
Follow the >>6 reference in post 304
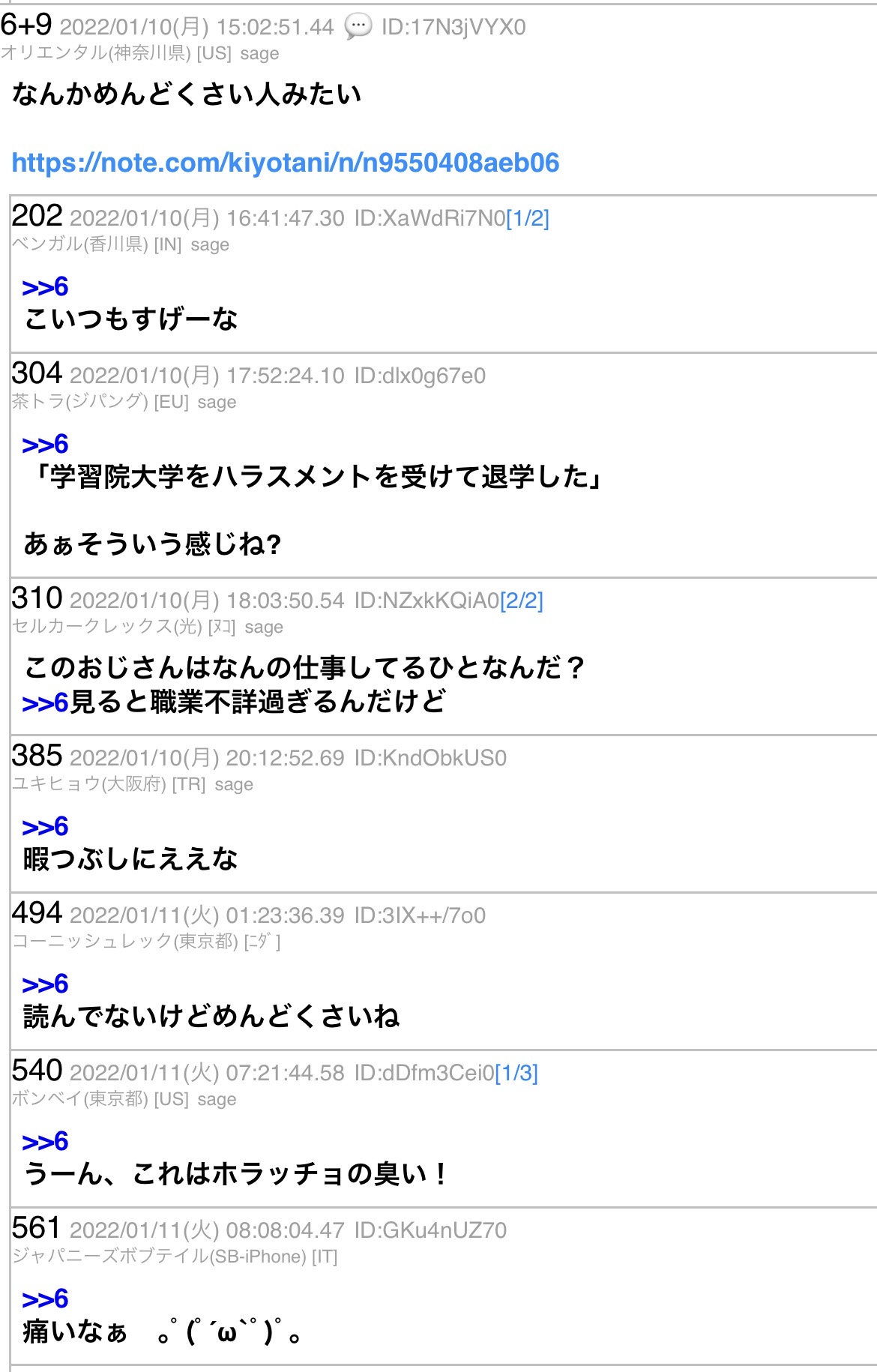tap(45, 445)
